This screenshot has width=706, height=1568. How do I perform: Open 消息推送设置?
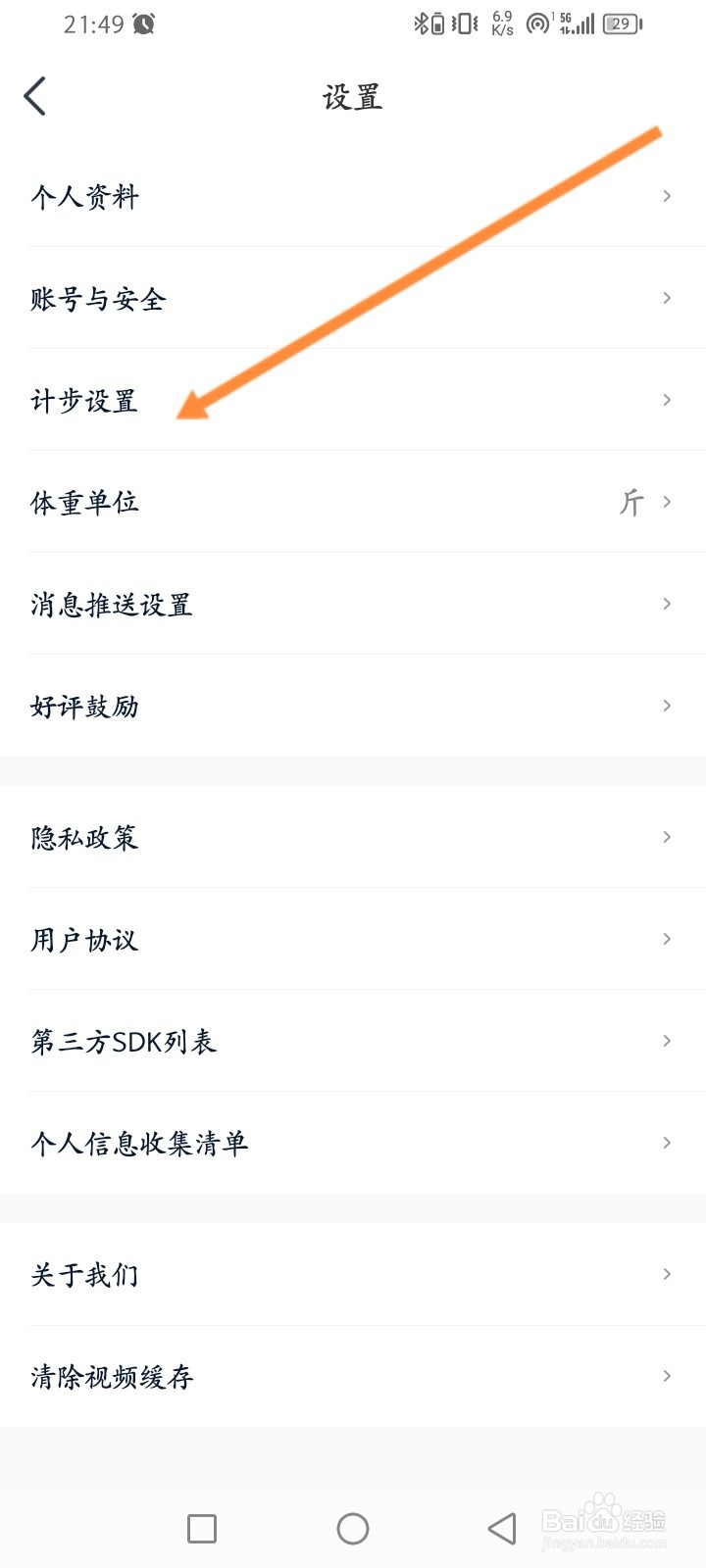[353, 604]
